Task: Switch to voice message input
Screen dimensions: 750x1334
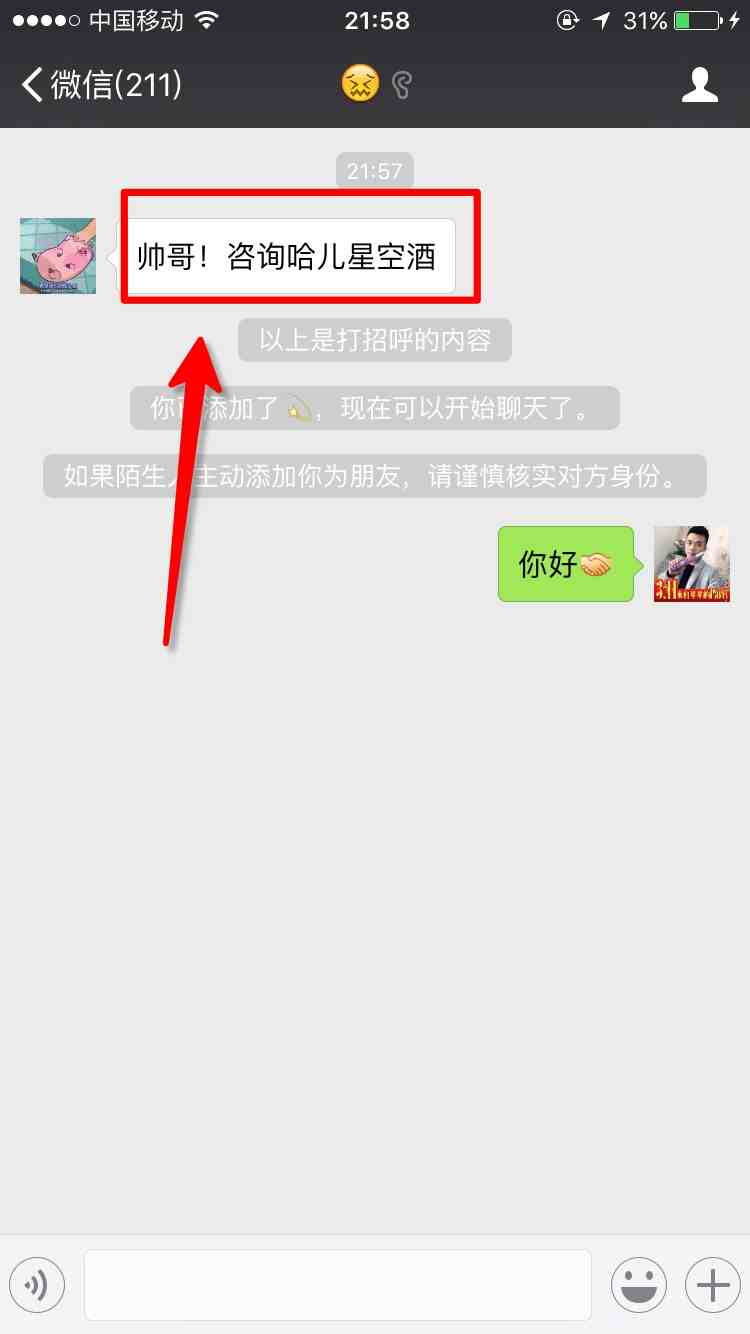Action: pyautogui.click(x=37, y=1285)
